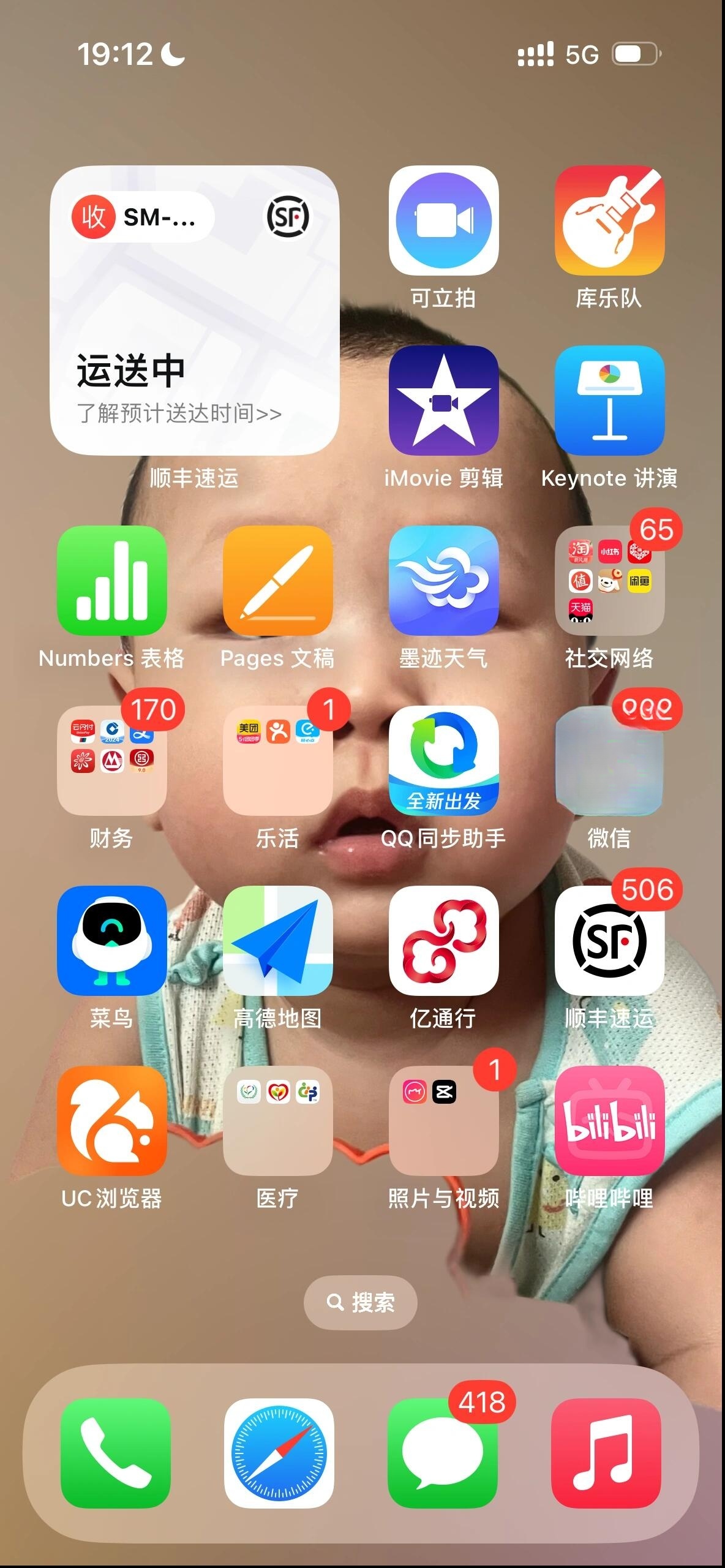This screenshot has width=725, height=1568.
Task: Launch QQ同步助手
Action: (x=443, y=761)
